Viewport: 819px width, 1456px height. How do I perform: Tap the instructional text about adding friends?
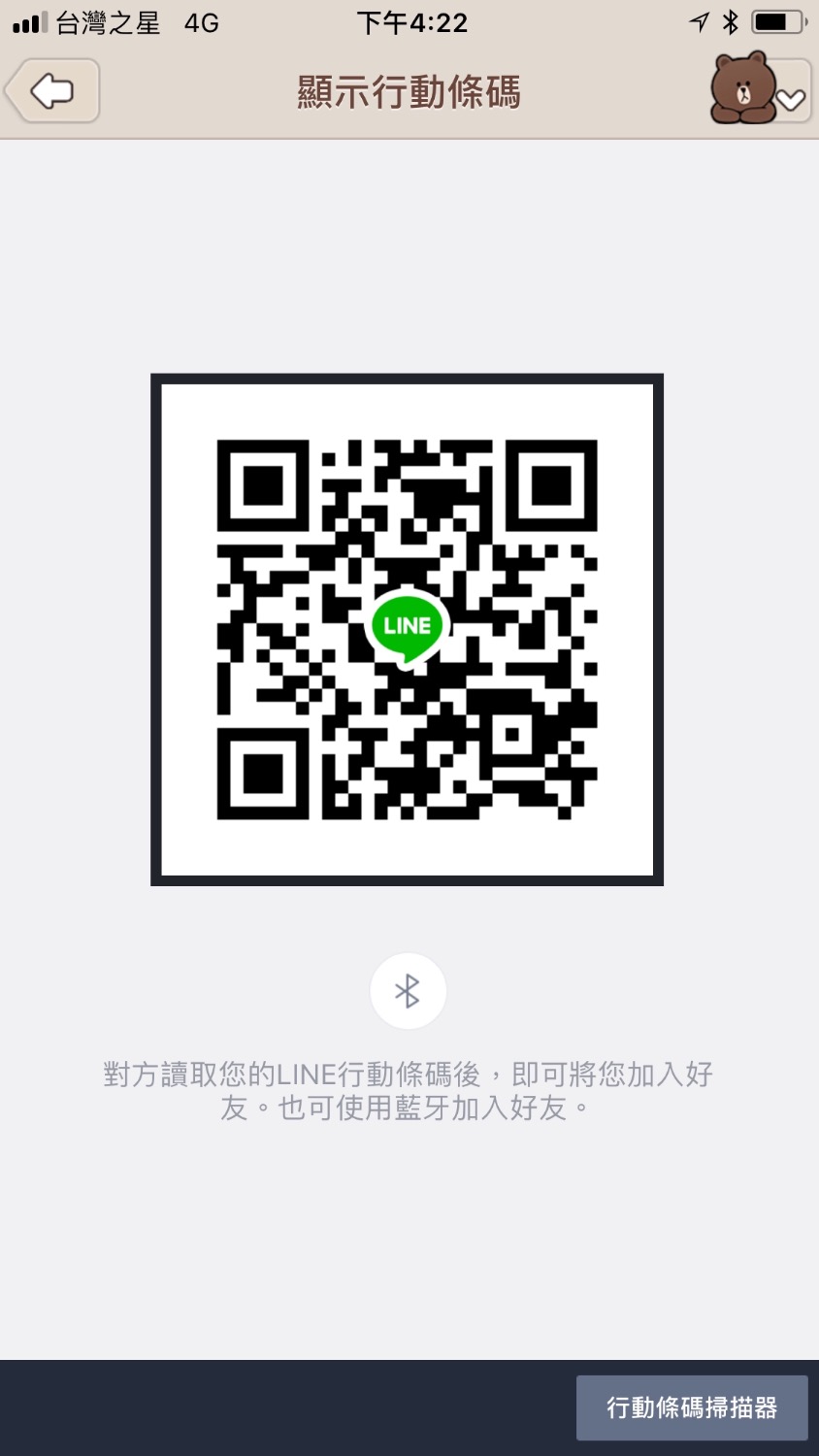click(x=408, y=1089)
